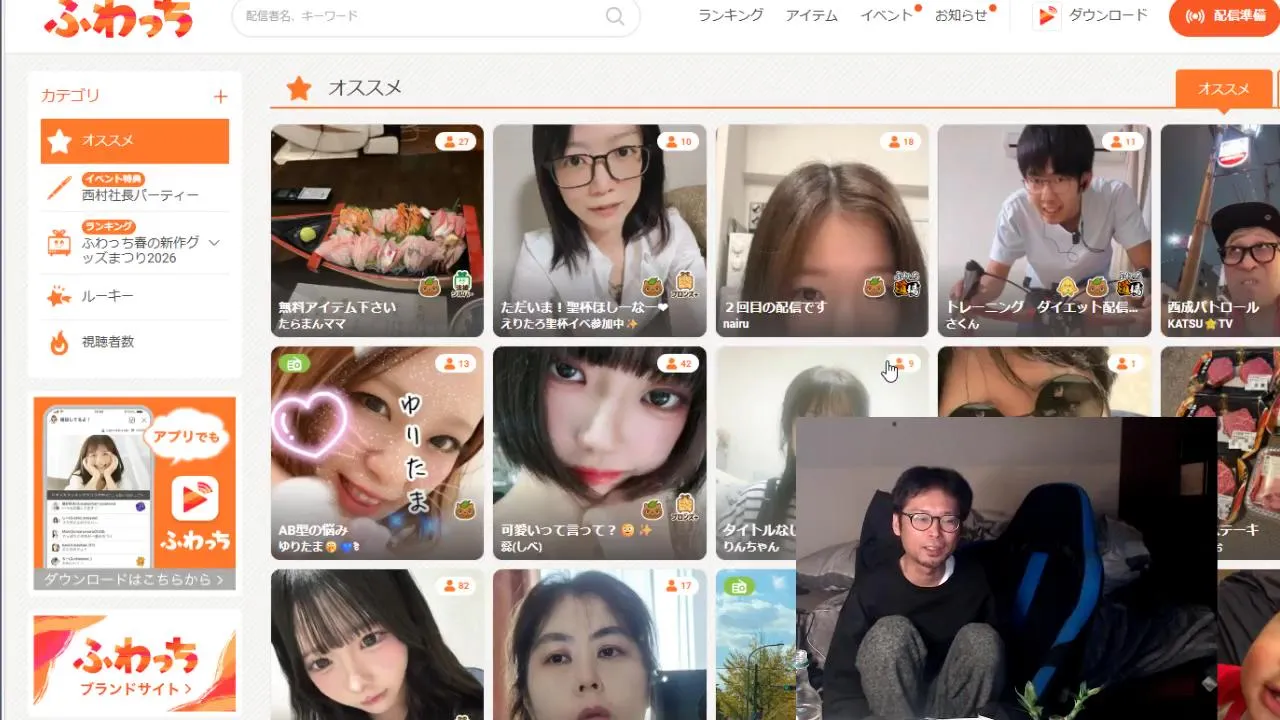The height and width of the screenshot is (720, 1280).
Task: Open the ルーキー category
Action: 107,296
